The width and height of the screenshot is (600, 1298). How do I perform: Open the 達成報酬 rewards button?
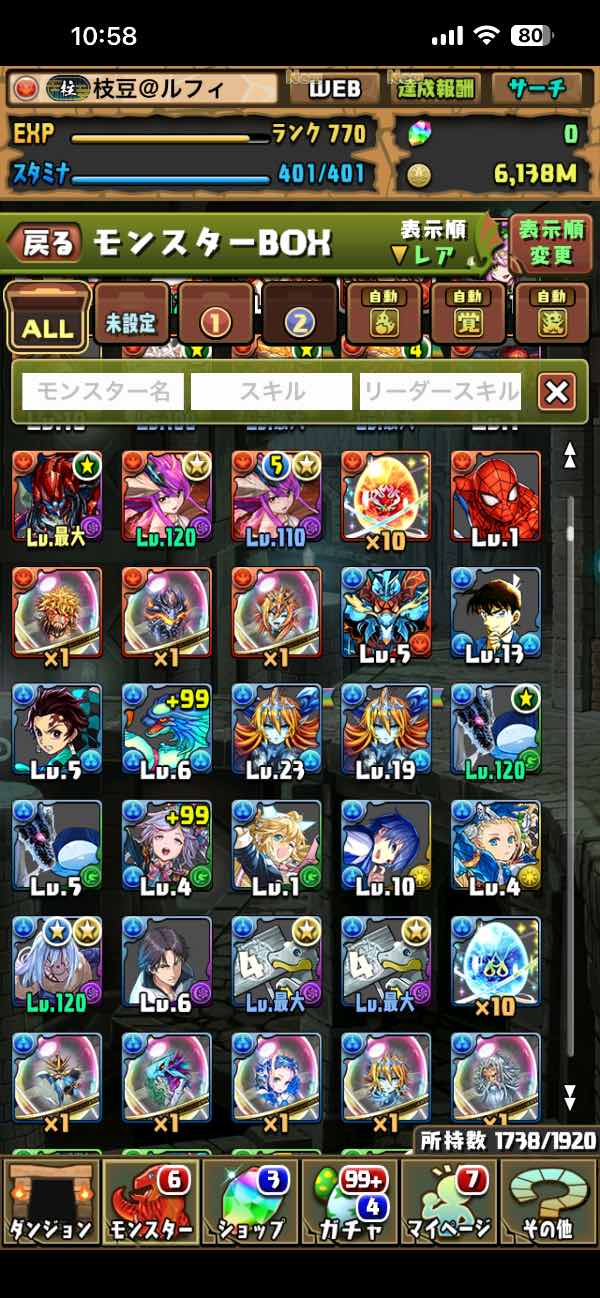436,88
